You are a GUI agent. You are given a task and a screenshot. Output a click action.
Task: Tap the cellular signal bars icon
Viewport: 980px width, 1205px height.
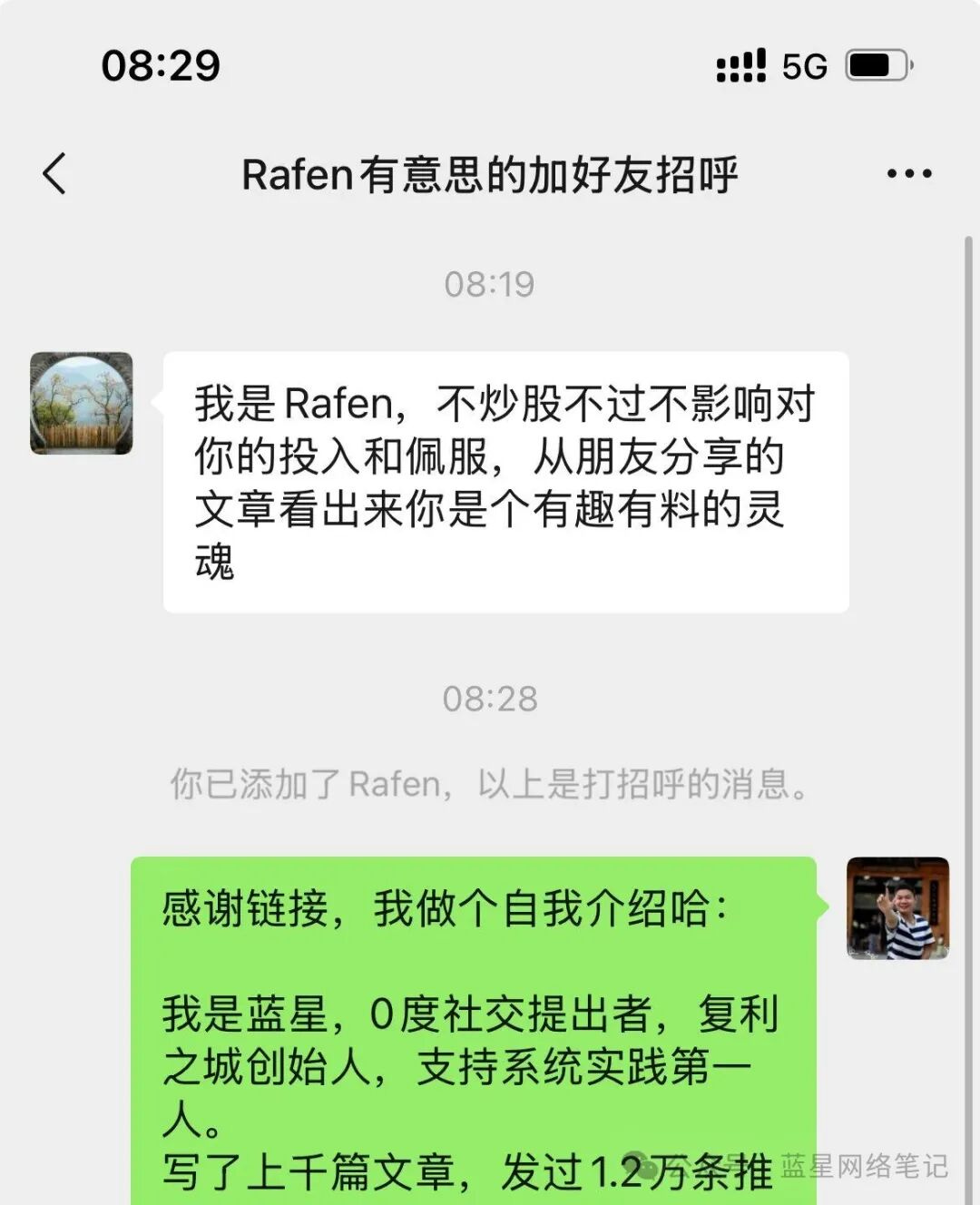click(741, 64)
